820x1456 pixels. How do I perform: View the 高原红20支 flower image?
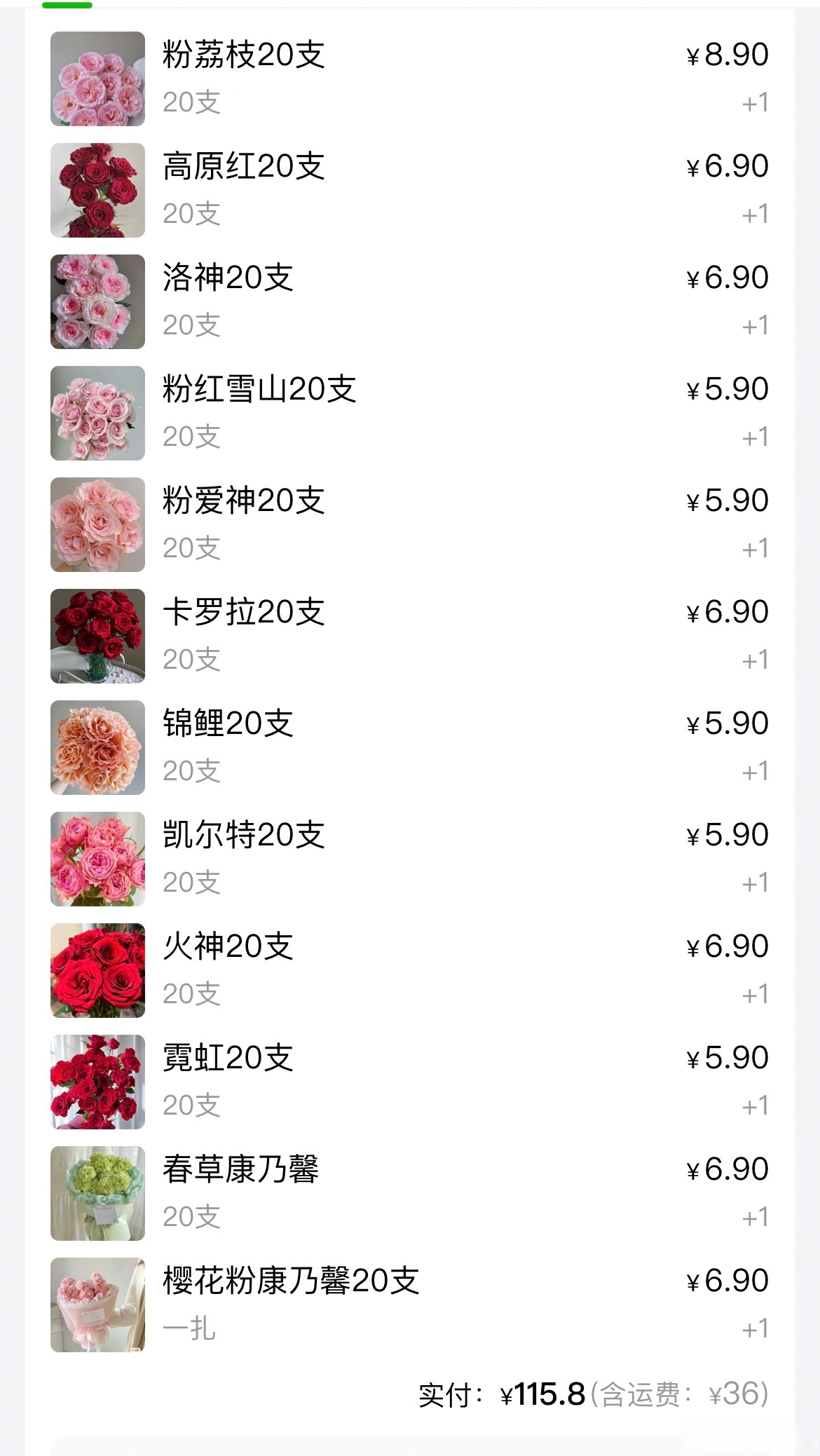[97, 189]
